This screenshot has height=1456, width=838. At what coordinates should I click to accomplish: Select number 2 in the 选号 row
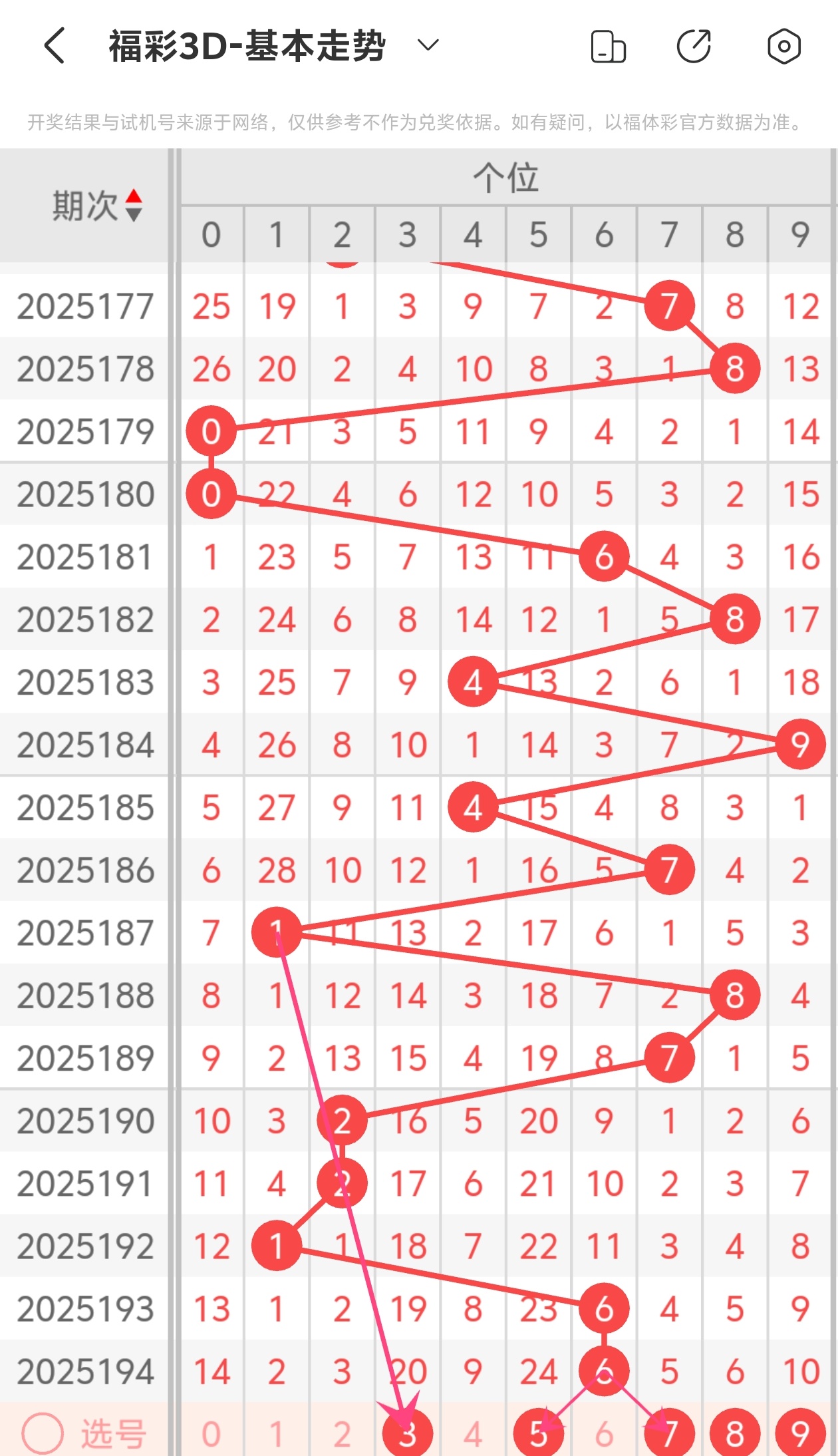(x=342, y=1434)
